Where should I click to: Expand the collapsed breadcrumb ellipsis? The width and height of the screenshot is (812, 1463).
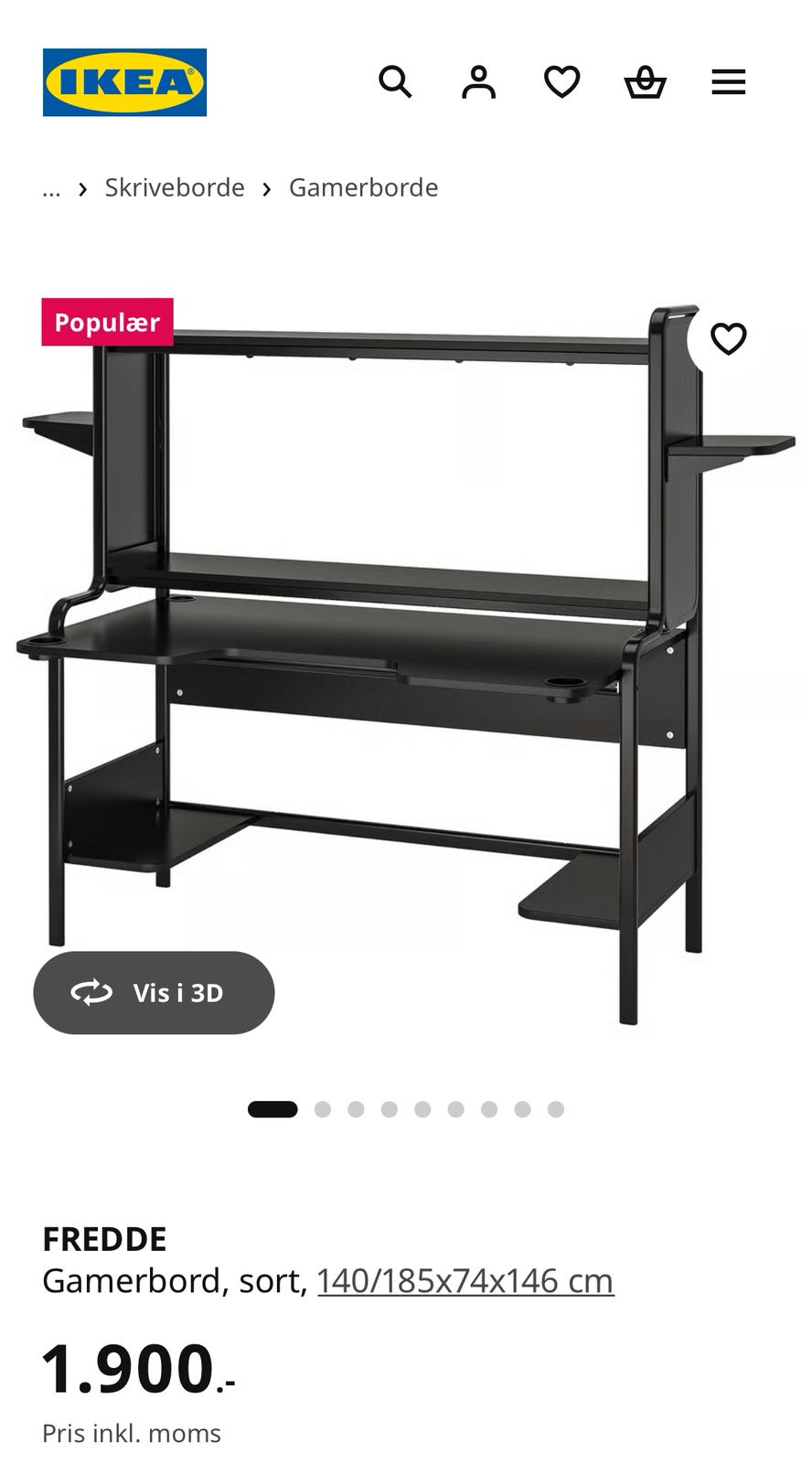click(51, 187)
